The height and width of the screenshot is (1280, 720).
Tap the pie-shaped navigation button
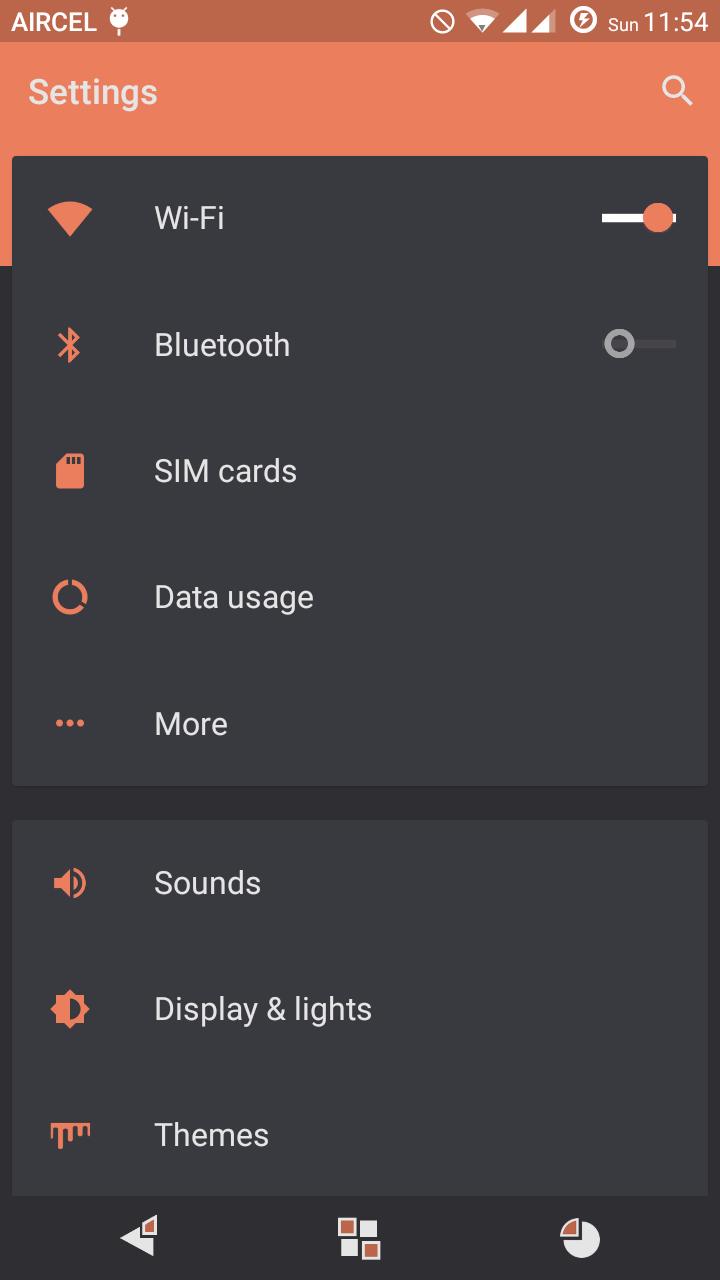click(579, 1237)
